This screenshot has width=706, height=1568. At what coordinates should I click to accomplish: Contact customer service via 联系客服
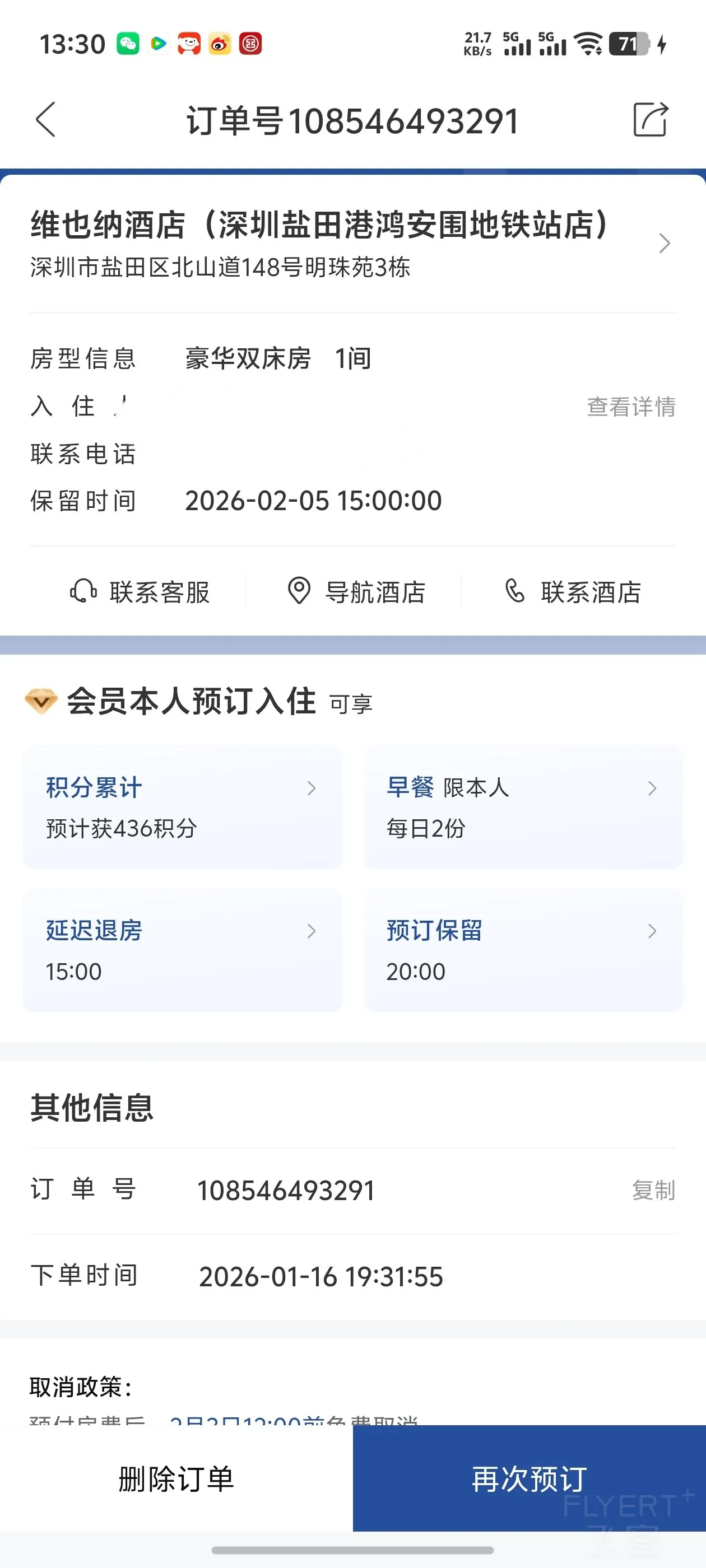140,592
